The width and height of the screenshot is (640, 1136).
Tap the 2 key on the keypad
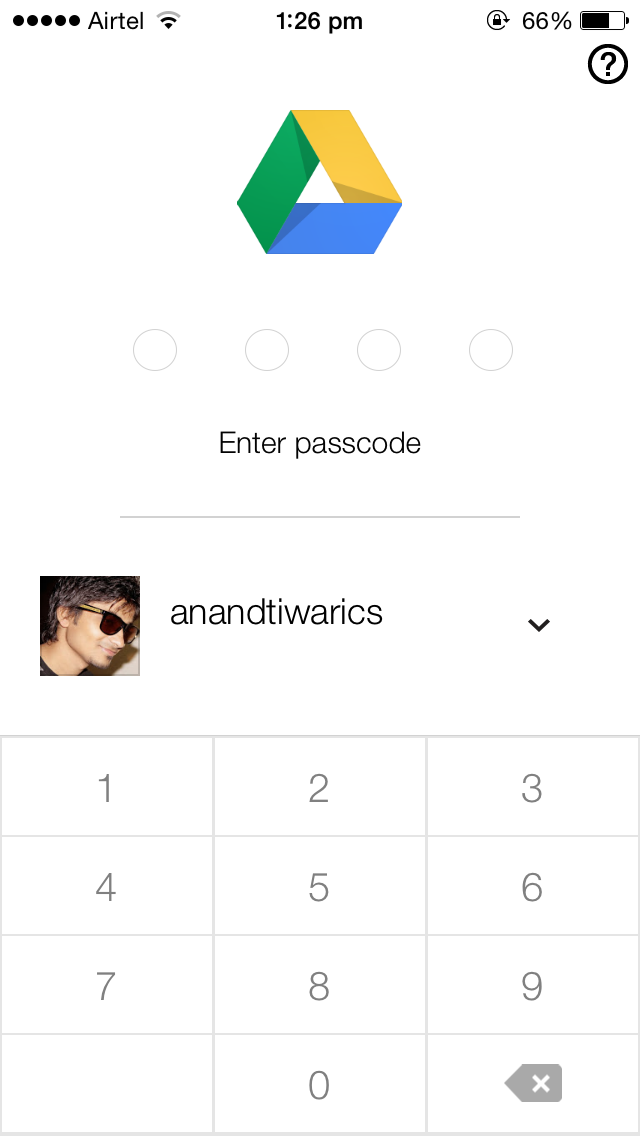tap(320, 788)
